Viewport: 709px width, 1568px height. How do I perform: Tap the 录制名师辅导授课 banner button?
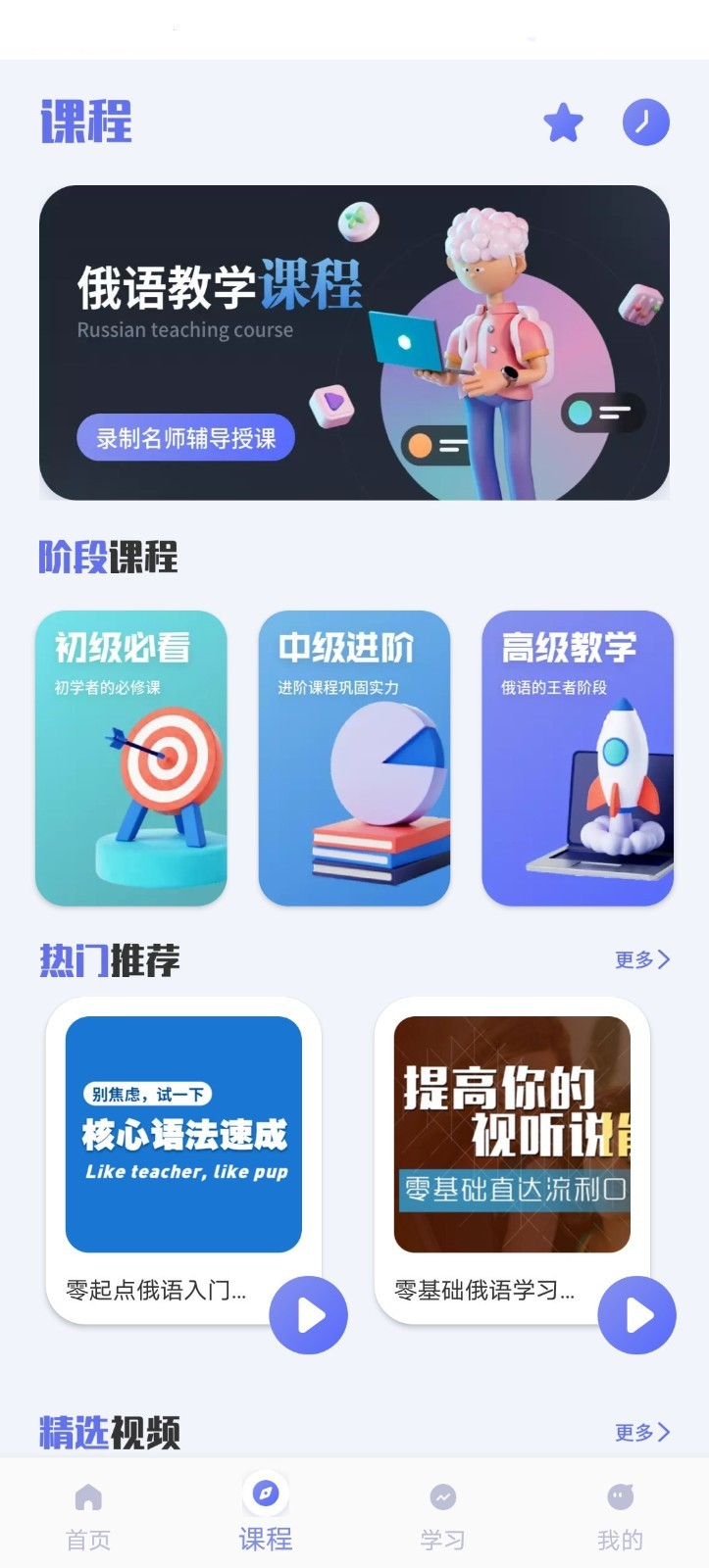tap(184, 438)
